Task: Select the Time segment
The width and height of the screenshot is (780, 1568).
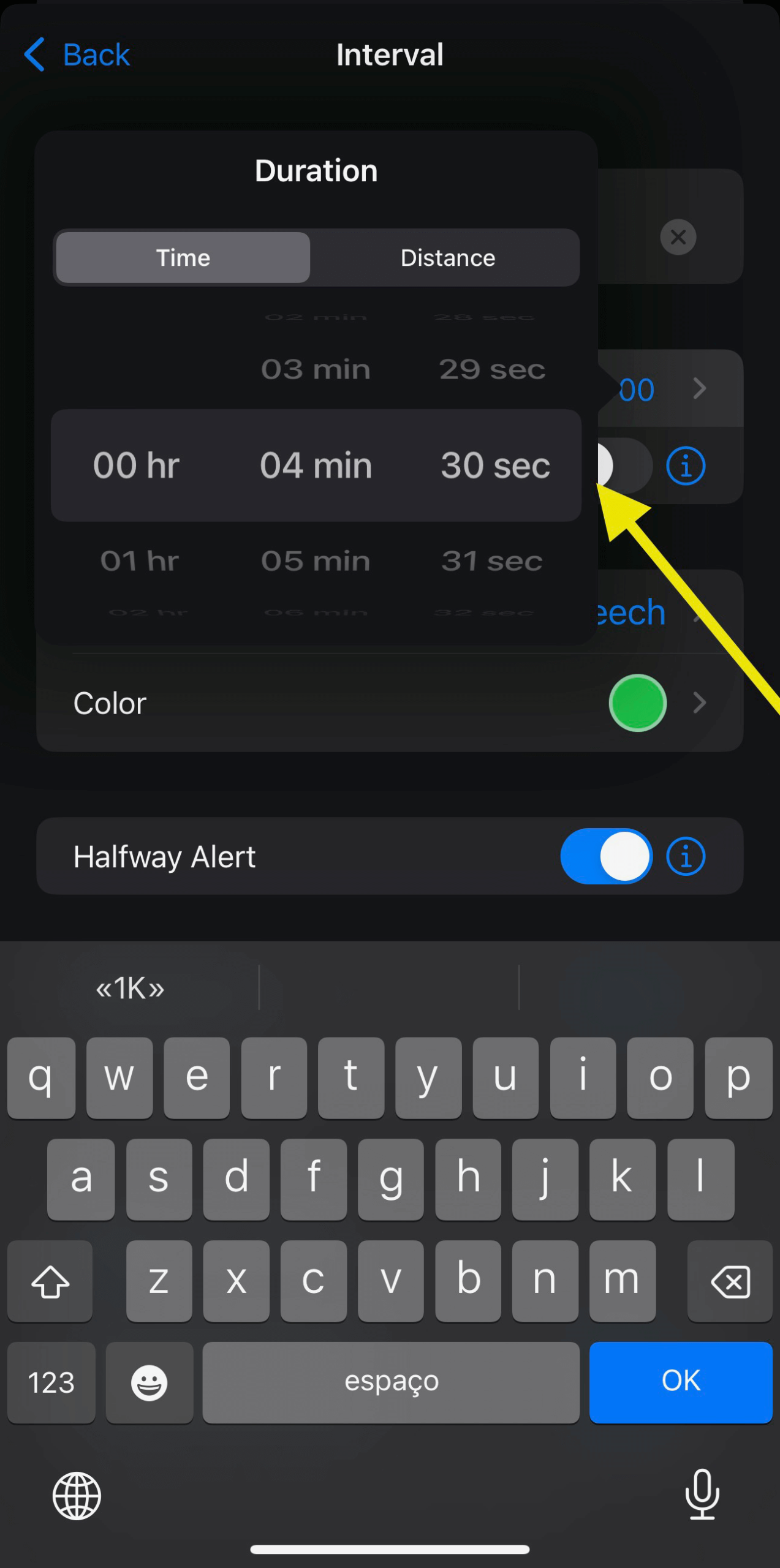Action: 183,258
